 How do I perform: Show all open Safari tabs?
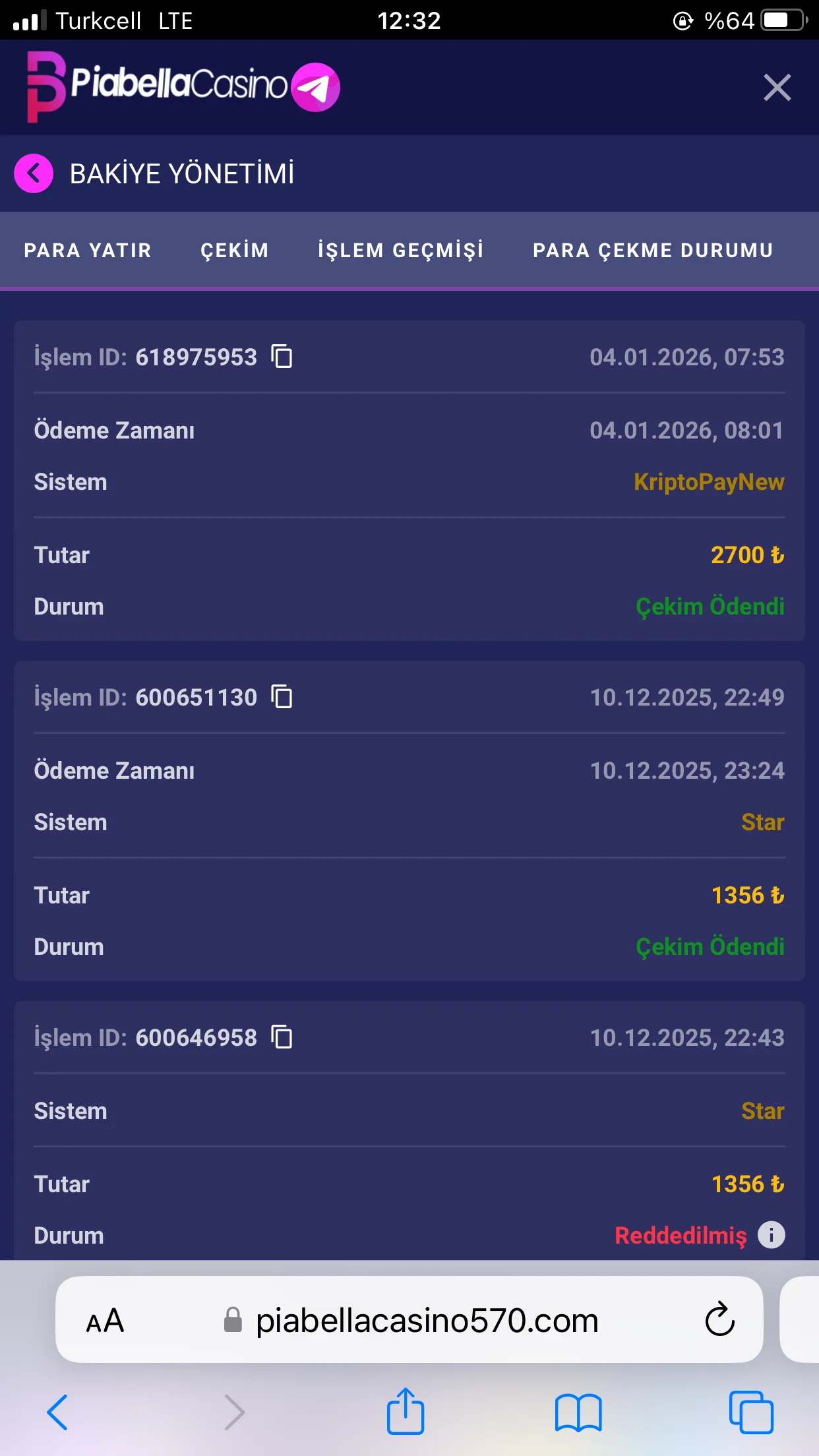point(751,1412)
